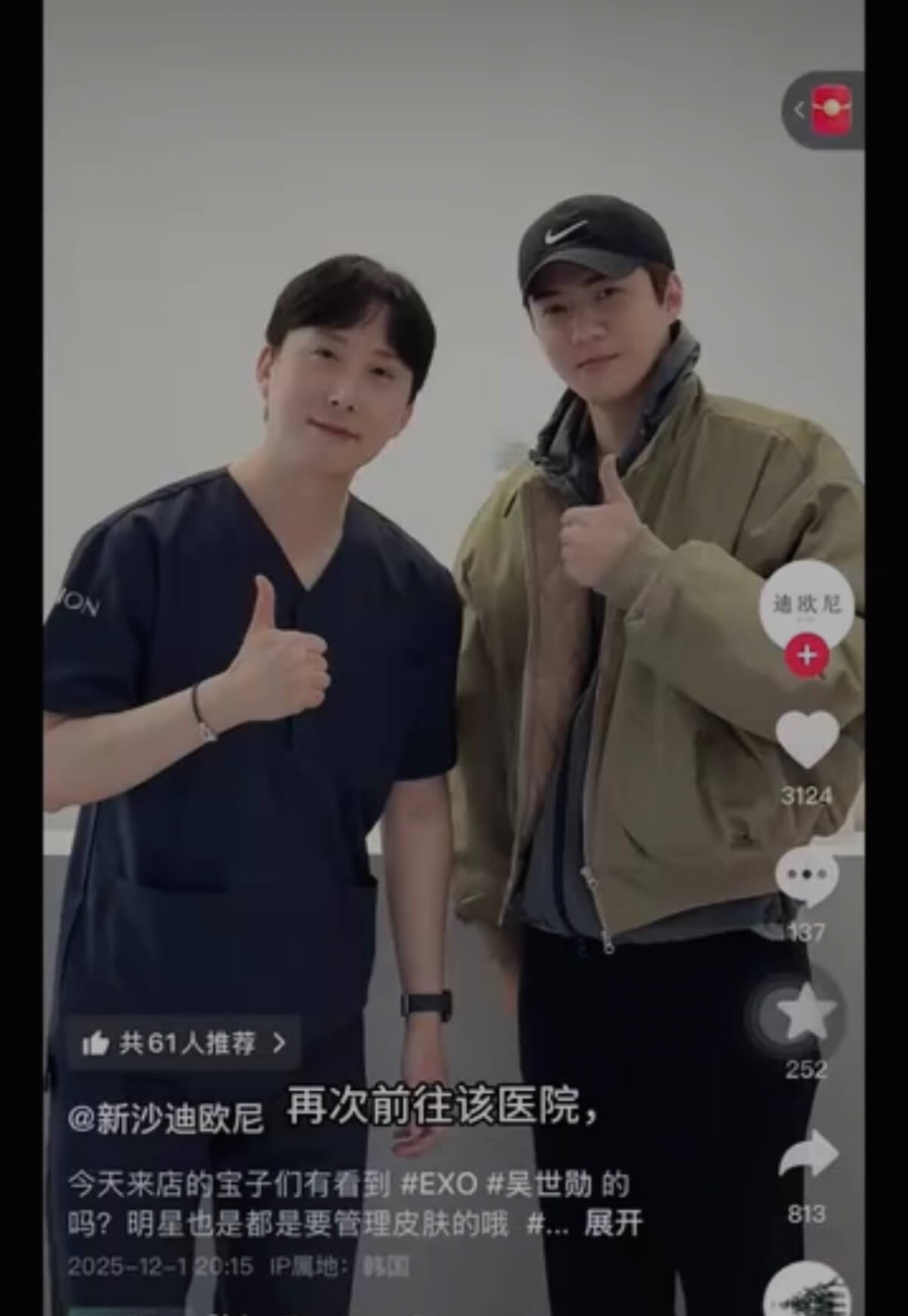This screenshot has height=1316, width=908.
Task: View the 共61人推荐 recommendations
Action: click(184, 1044)
